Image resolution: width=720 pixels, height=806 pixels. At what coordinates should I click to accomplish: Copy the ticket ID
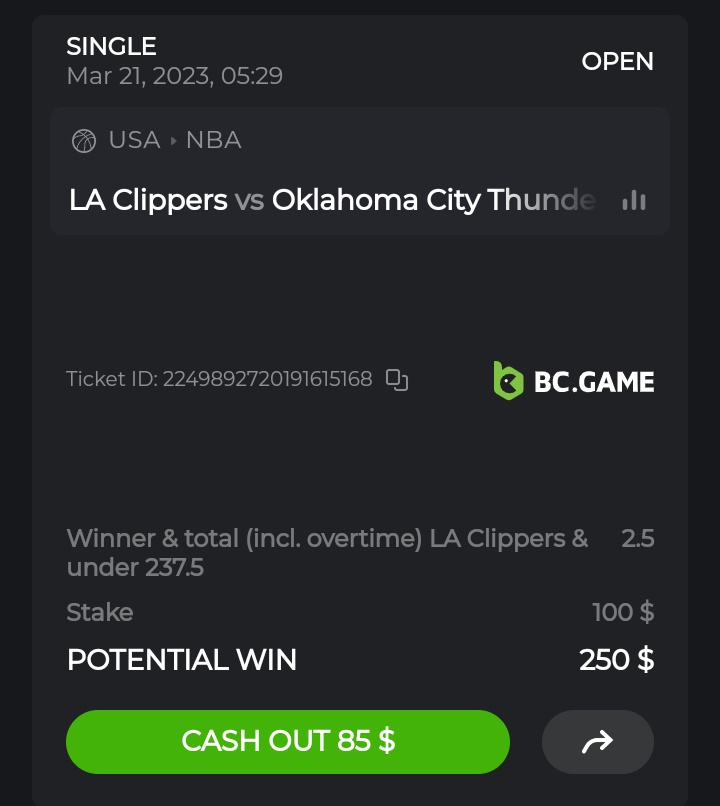tap(397, 380)
